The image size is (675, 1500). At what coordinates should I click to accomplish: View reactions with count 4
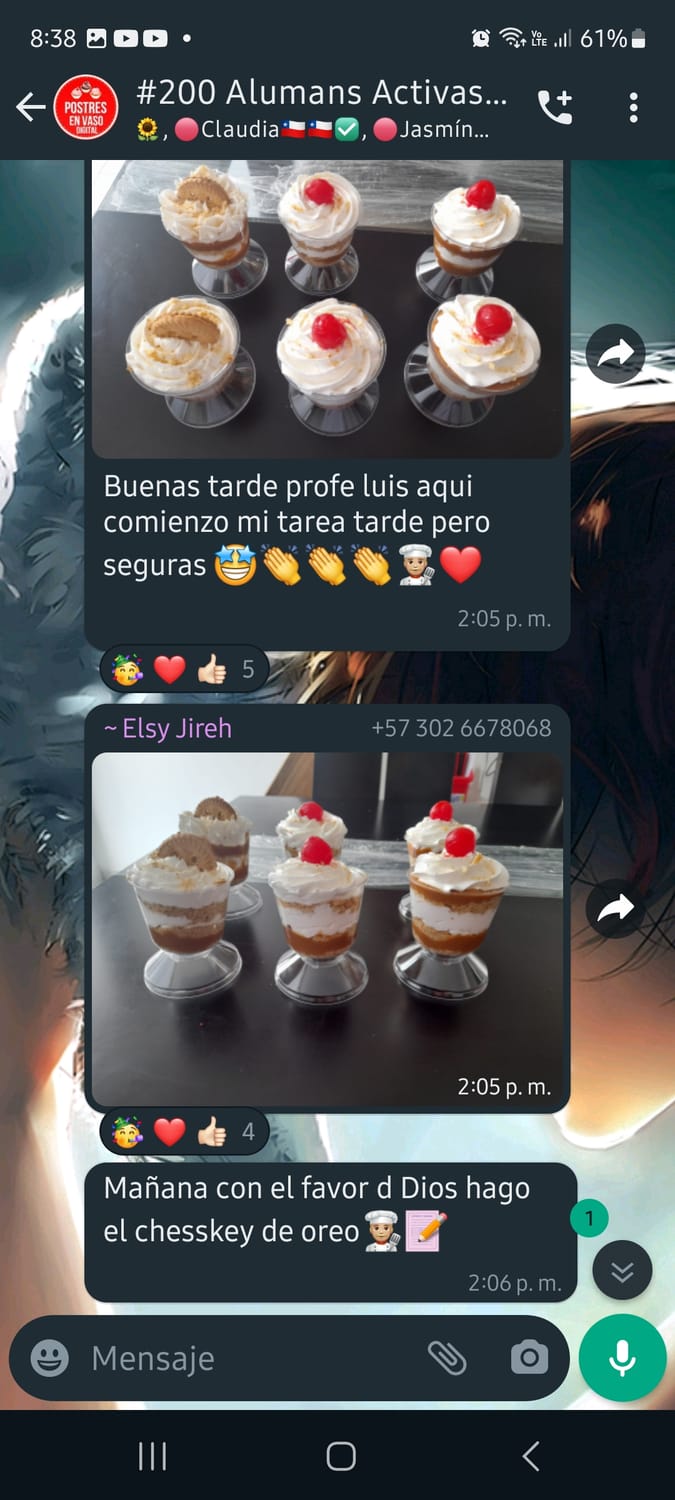click(x=184, y=1132)
